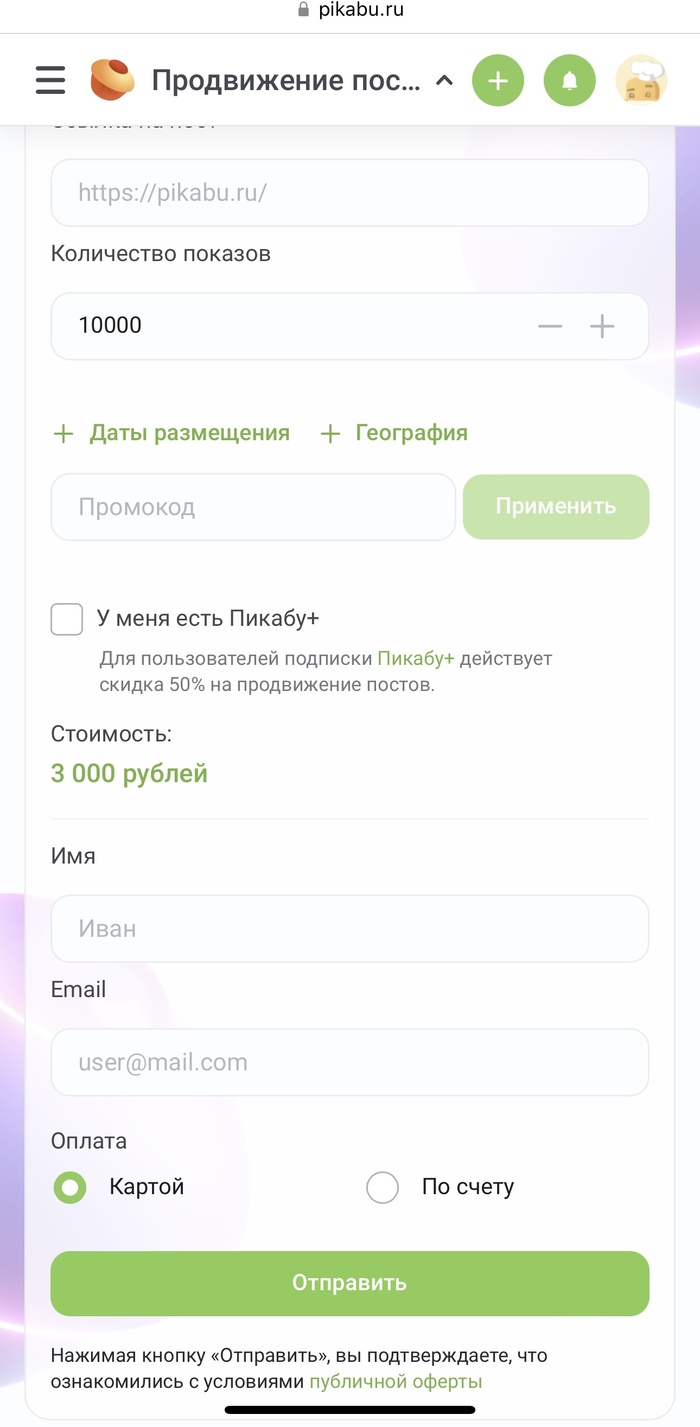
Task: Add Даты размещения
Action: [x=171, y=433]
